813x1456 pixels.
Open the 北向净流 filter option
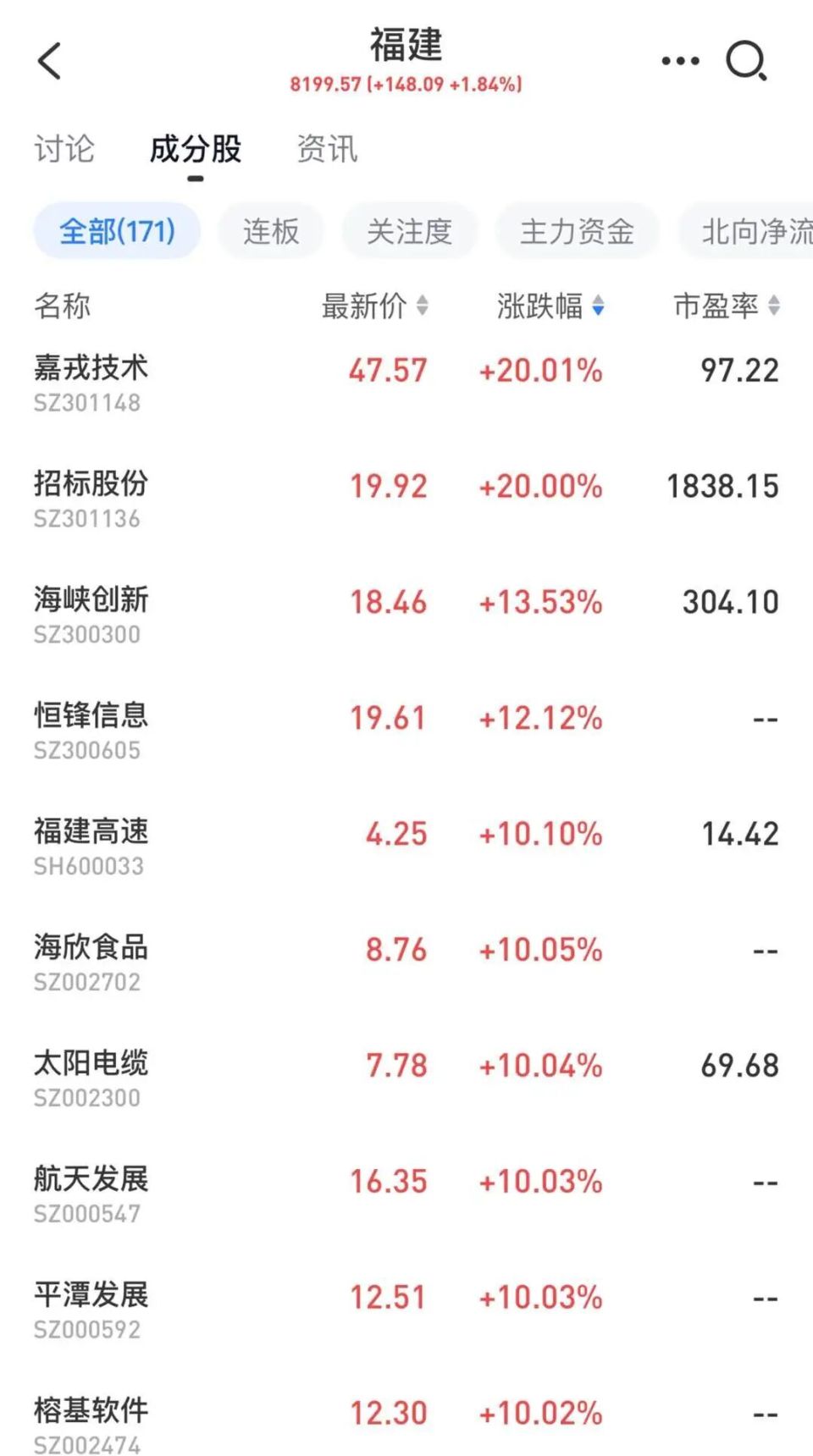(752, 231)
